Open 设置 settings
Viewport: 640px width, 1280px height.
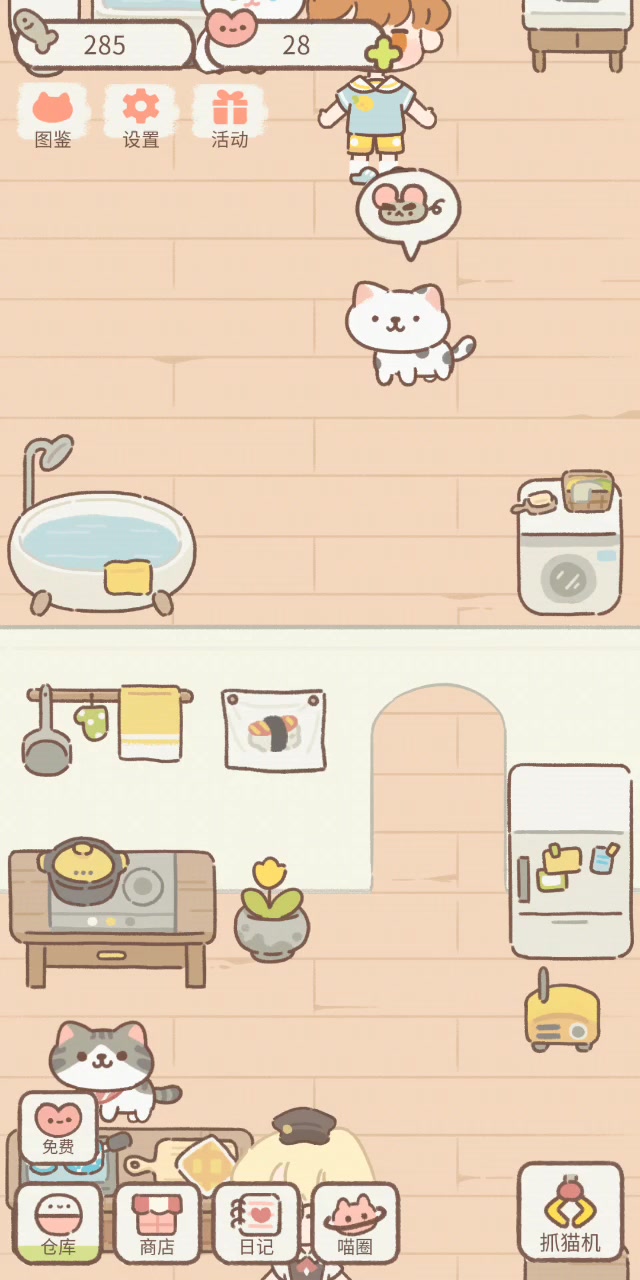click(x=140, y=118)
